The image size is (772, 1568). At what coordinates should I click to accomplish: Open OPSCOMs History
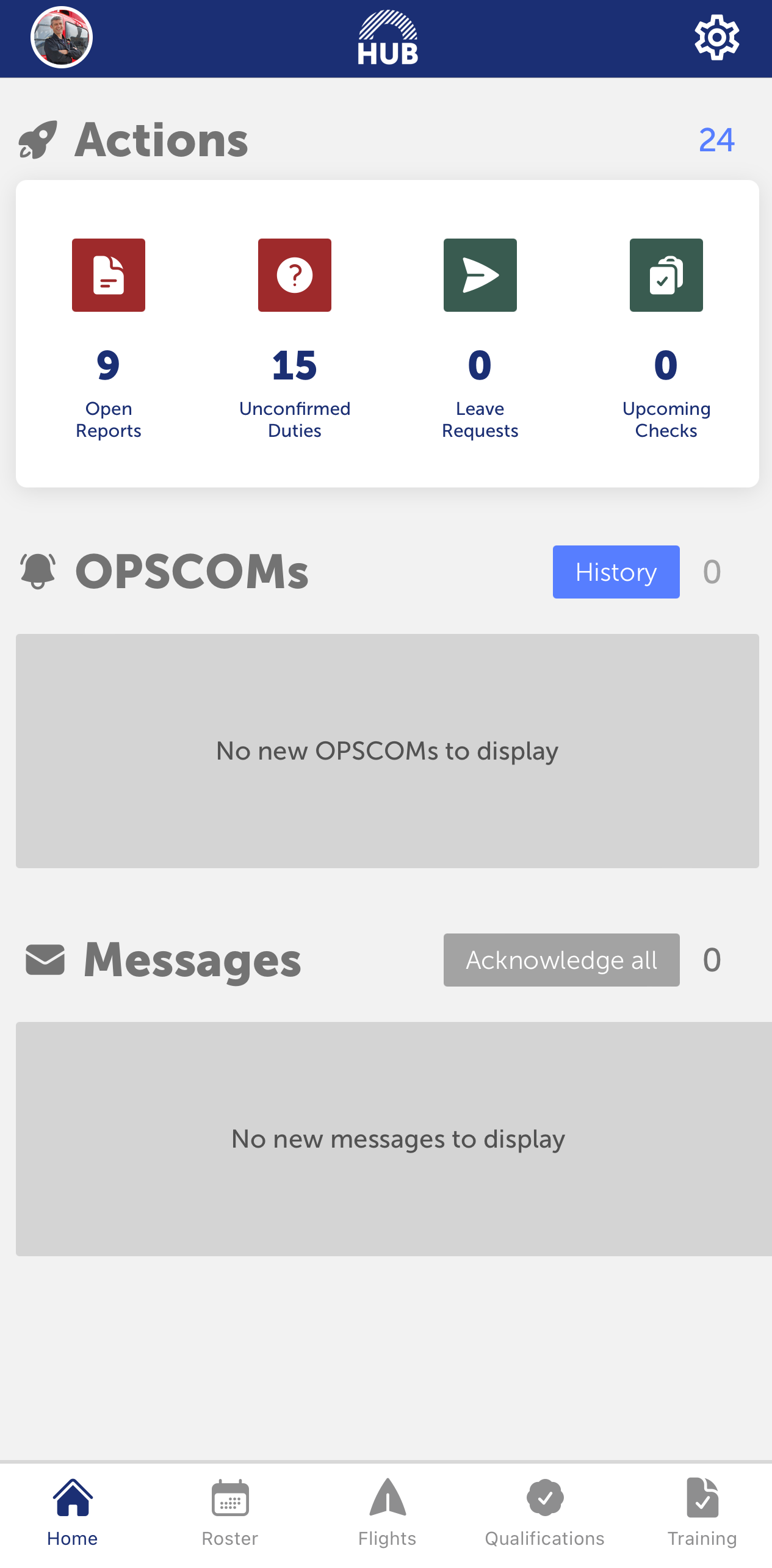[x=616, y=572]
